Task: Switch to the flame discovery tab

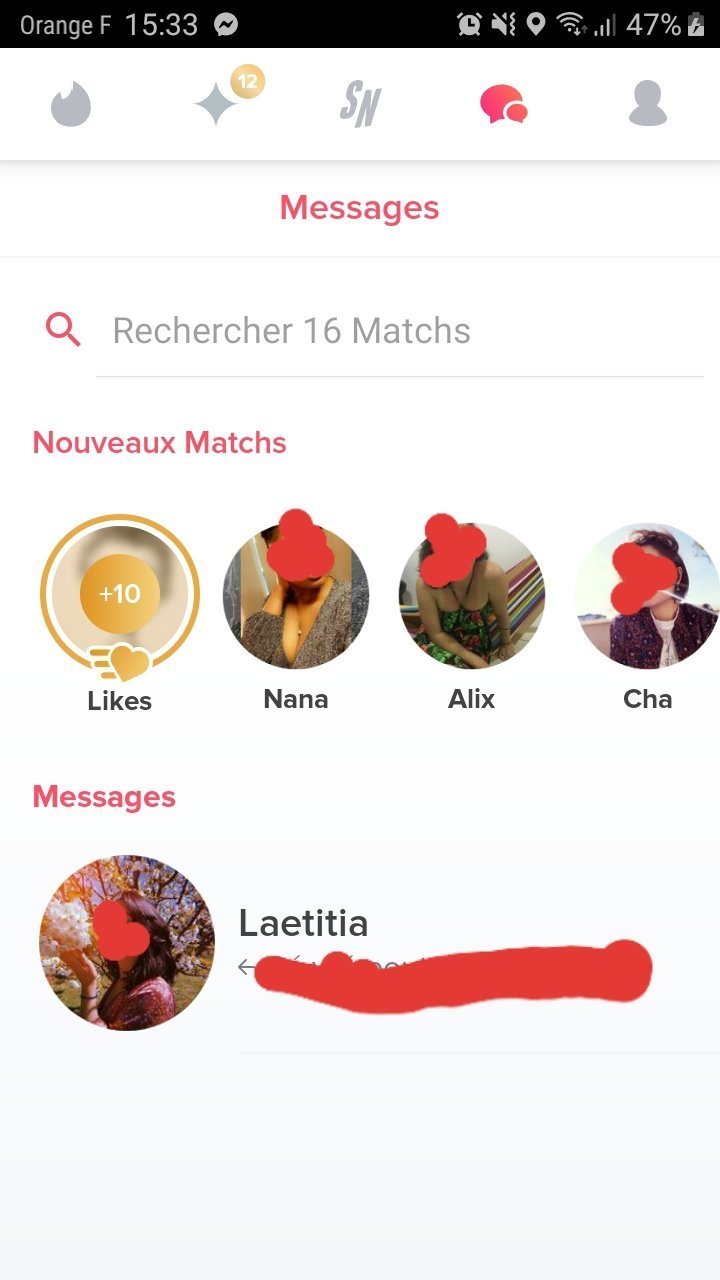Action: tap(71, 104)
